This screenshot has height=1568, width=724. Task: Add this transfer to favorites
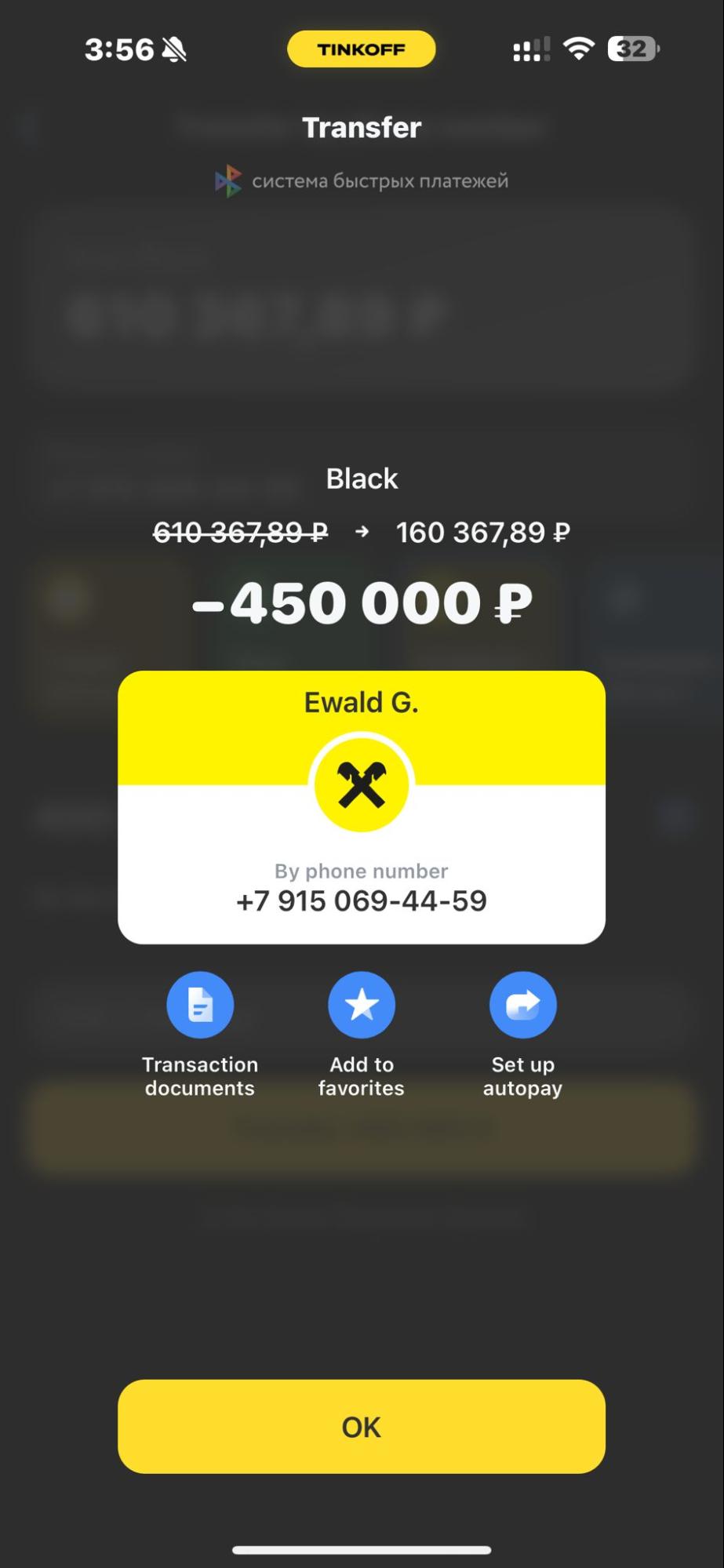(x=362, y=1006)
